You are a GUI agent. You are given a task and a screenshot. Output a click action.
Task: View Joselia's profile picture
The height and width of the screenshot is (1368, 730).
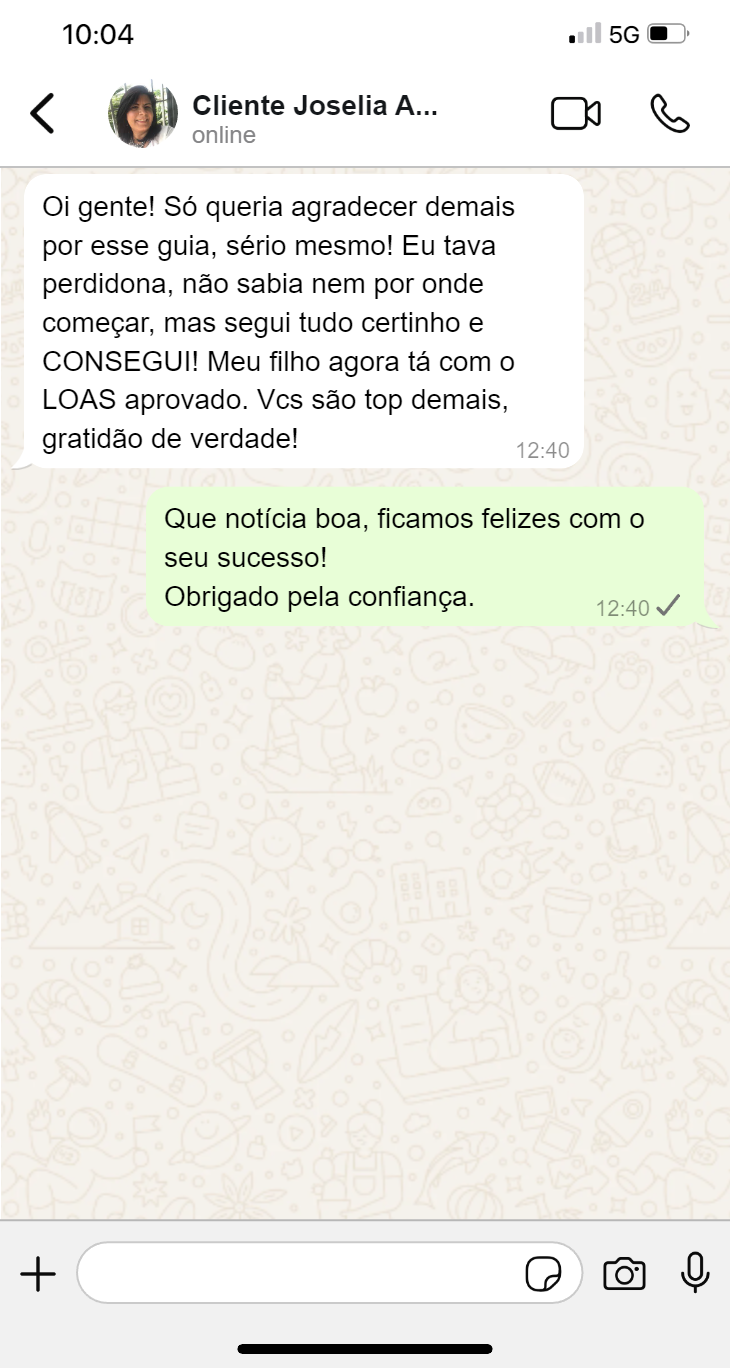[x=143, y=115]
